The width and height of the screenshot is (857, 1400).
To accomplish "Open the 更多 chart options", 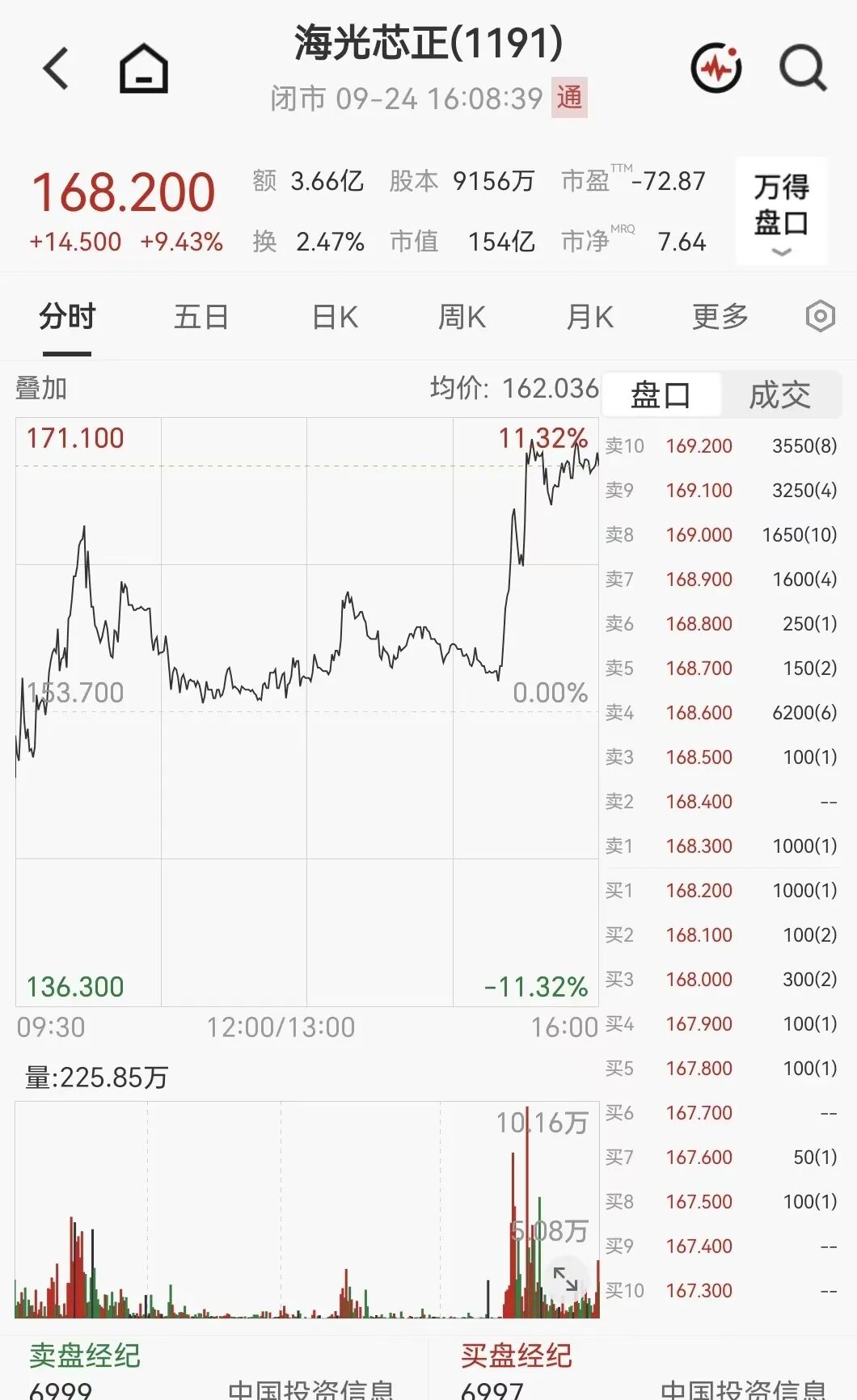I will tap(720, 316).
